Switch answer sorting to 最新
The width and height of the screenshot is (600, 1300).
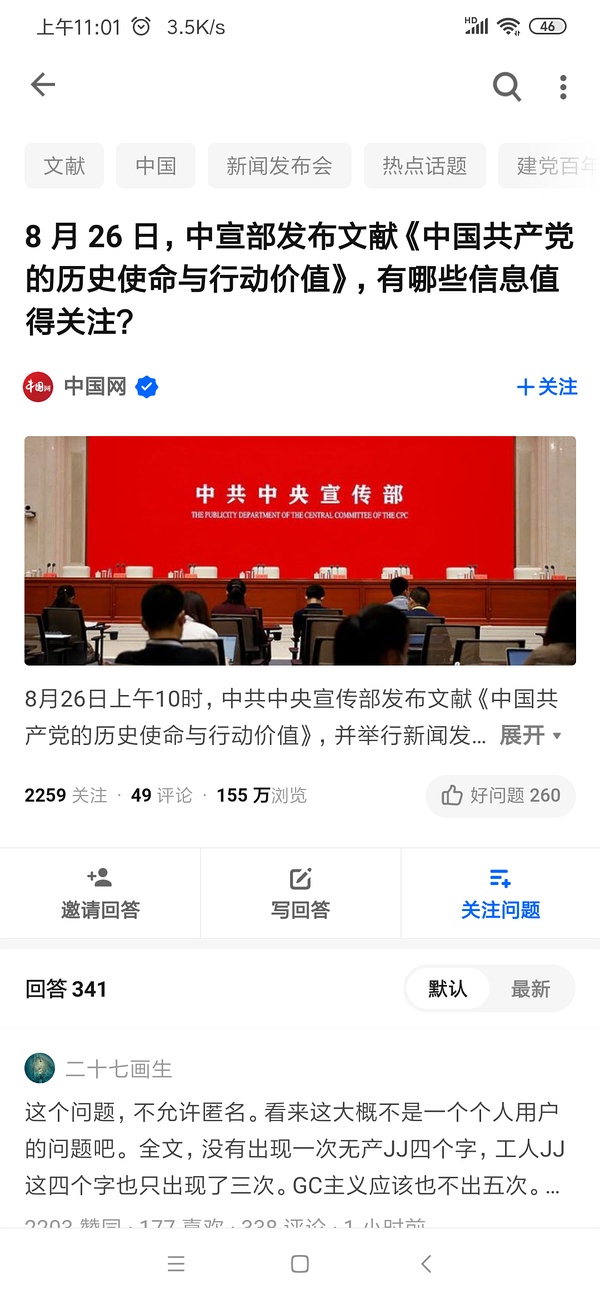[x=530, y=989]
